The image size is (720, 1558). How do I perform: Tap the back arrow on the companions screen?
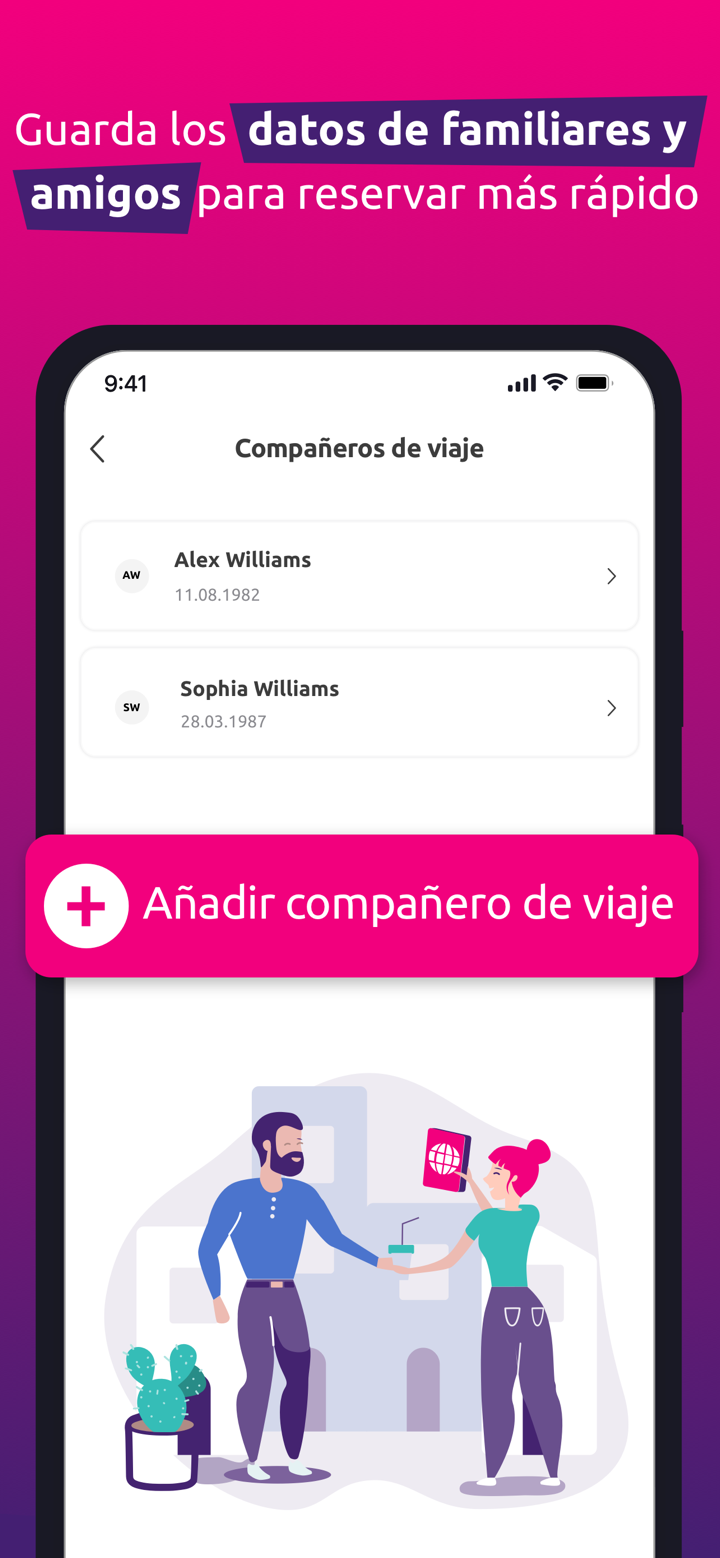pos(97,449)
